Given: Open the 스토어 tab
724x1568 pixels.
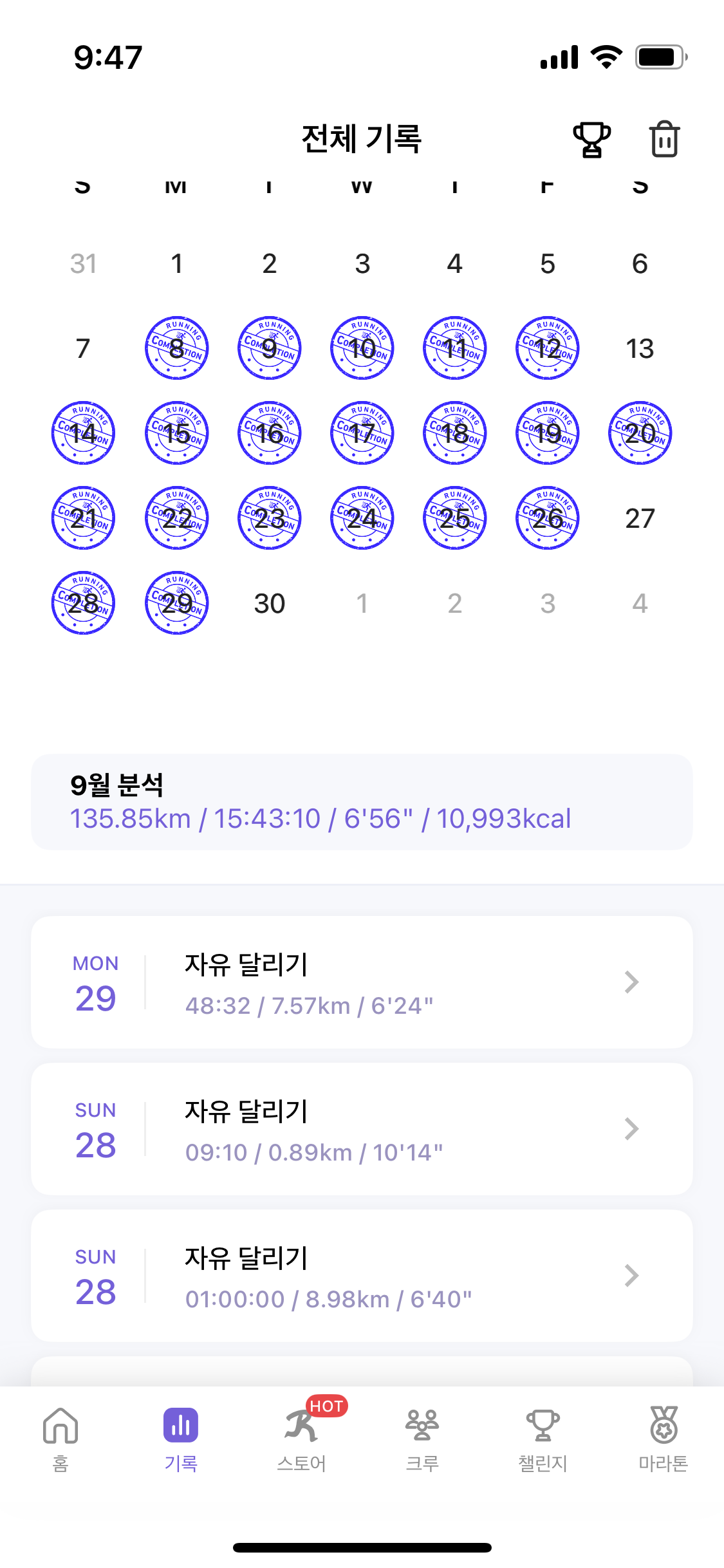Looking at the screenshot, I should [302, 1439].
